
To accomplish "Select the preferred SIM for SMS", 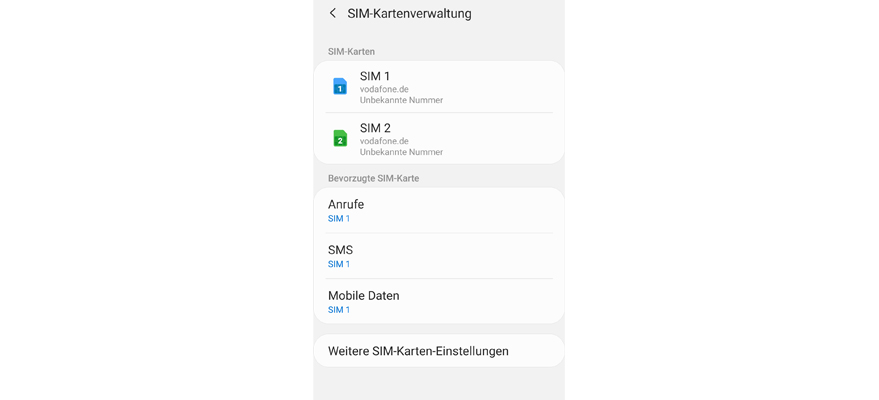I will pos(438,256).
